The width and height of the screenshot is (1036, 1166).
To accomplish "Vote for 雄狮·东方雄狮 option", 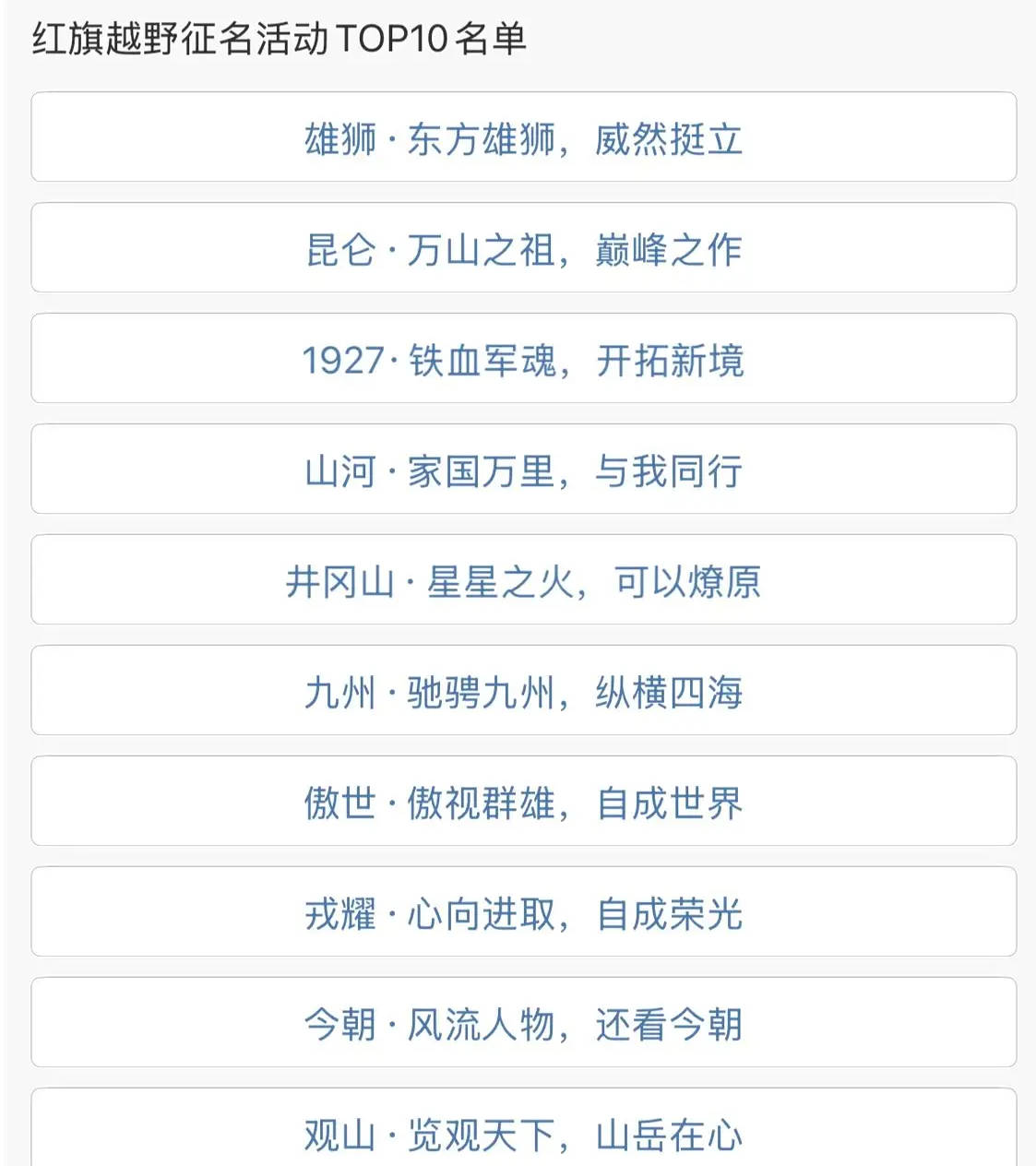I will tap(523, 138).
